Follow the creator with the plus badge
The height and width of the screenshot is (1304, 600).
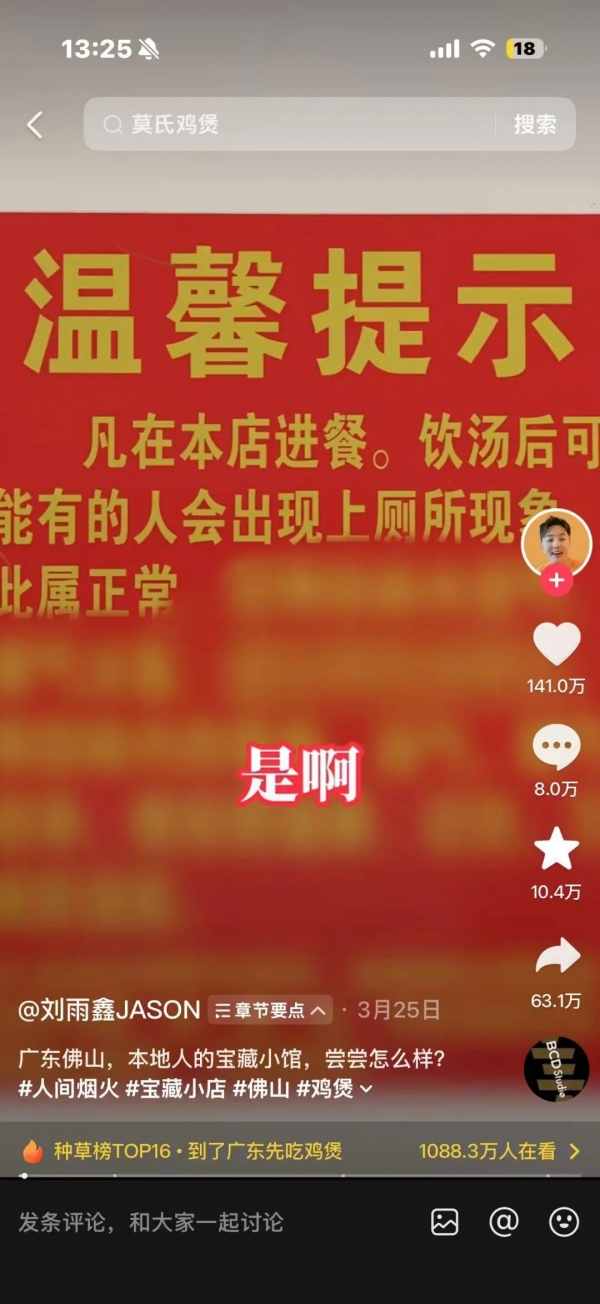[x=556, y=580]
